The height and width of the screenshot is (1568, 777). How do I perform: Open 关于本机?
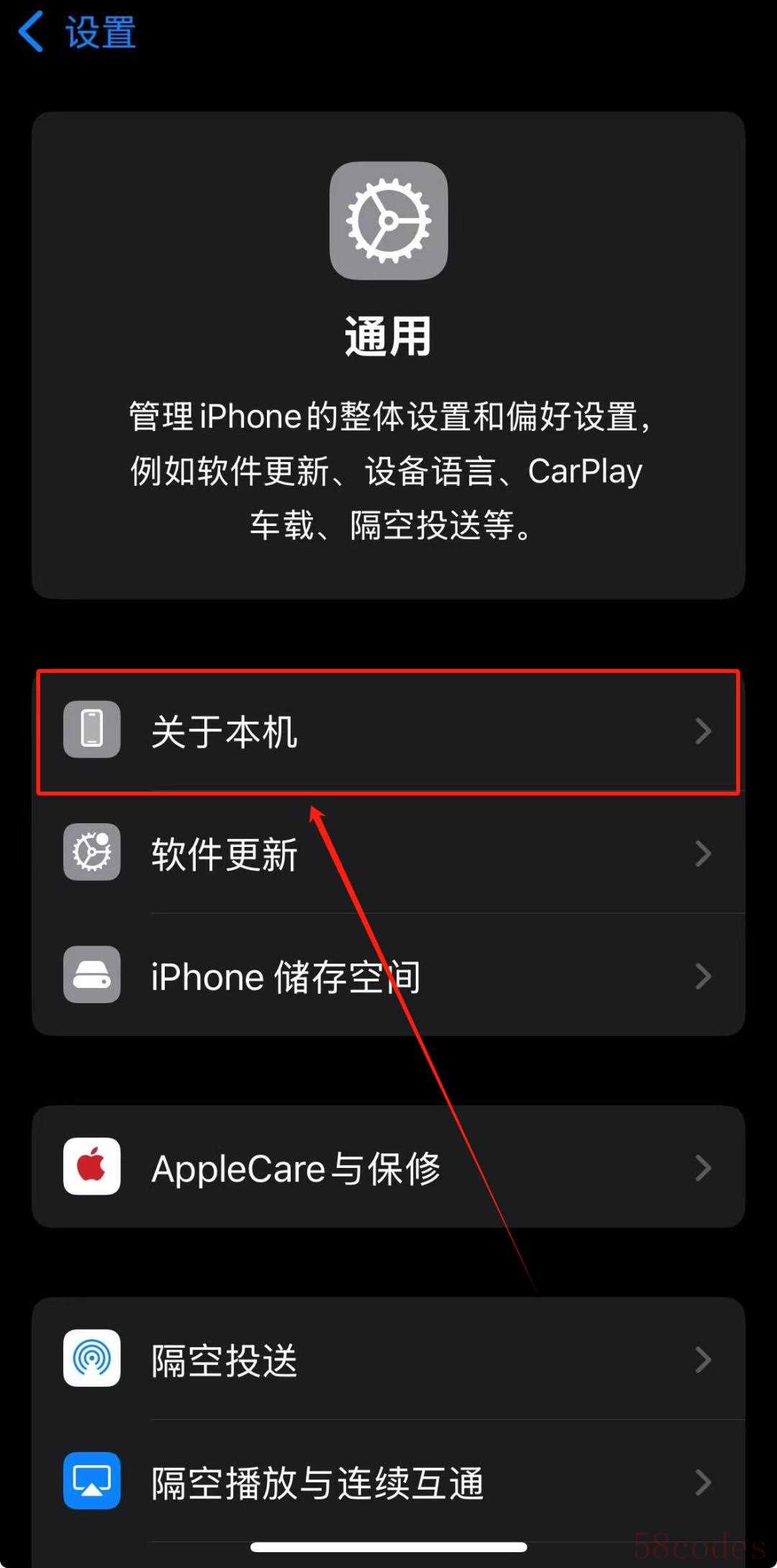coord(388,731)
